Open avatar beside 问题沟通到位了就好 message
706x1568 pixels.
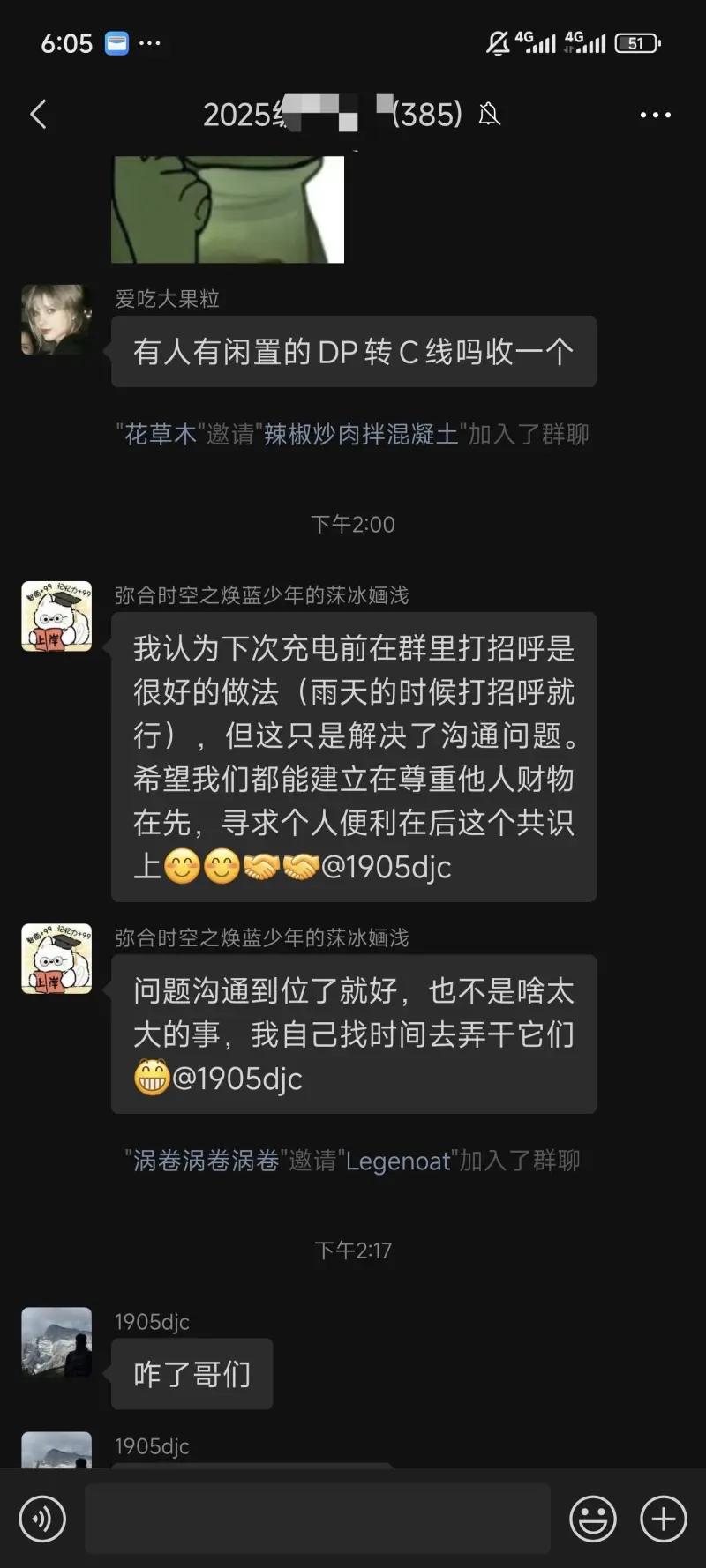(56, 959)
